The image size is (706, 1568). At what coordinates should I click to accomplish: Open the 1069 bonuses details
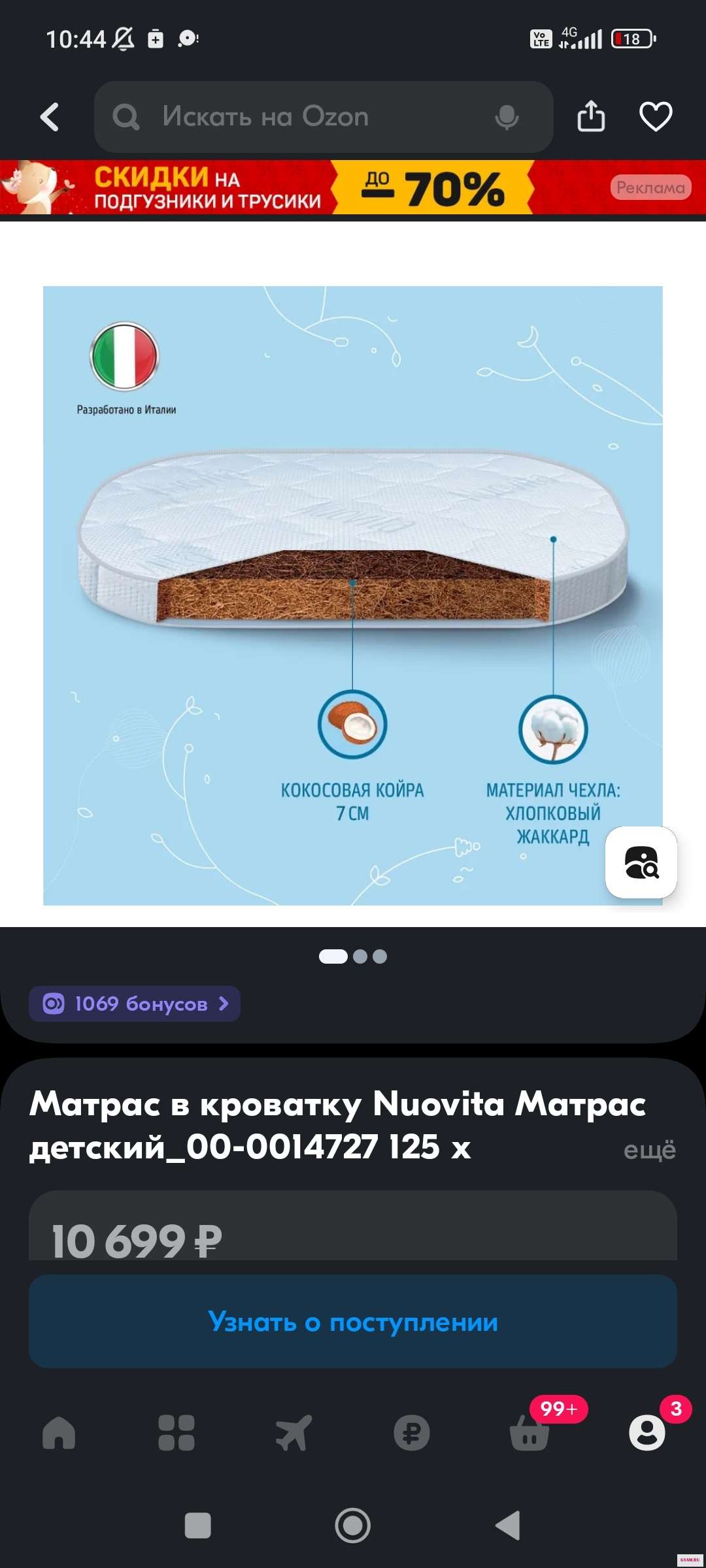tap(135, 1004)
